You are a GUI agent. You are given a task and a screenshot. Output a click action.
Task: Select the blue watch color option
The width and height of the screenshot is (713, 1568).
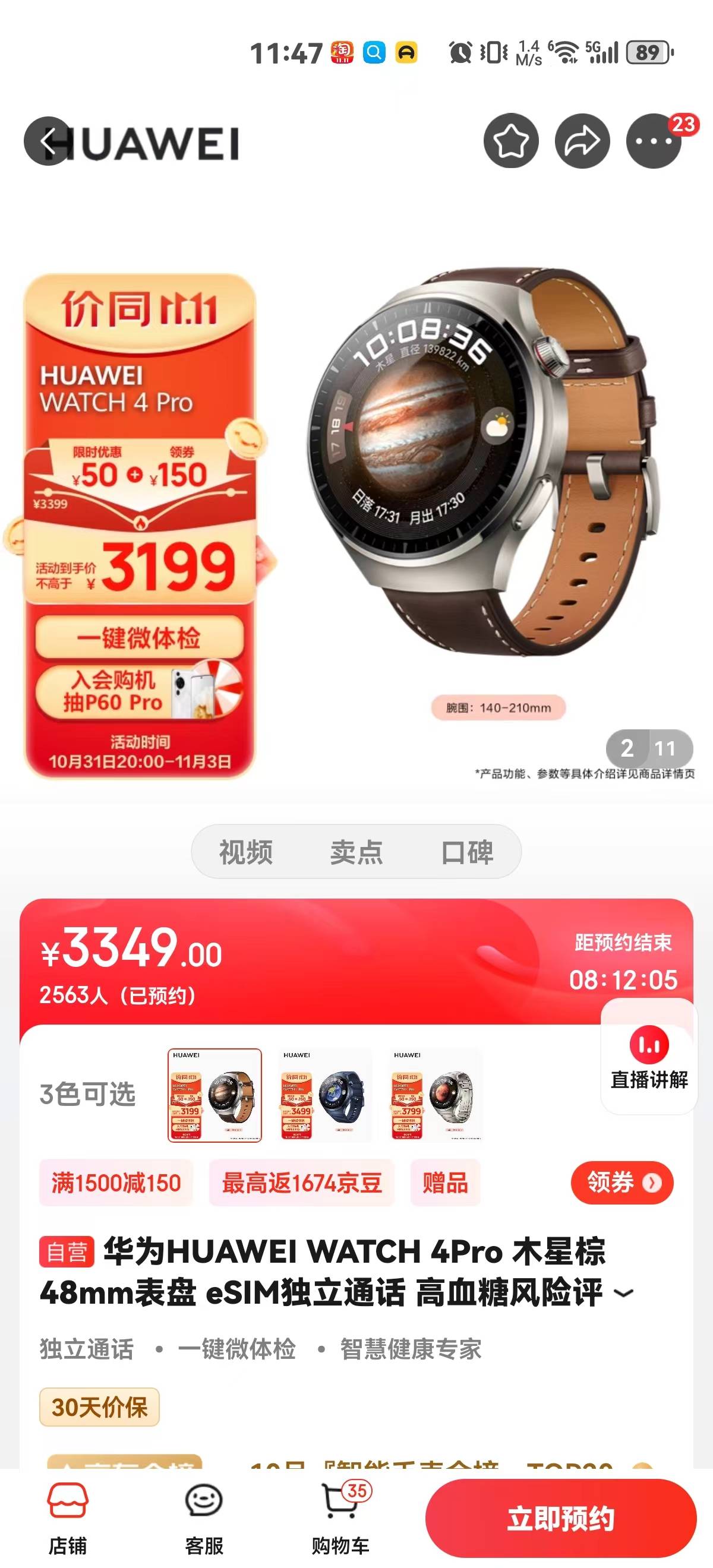pos(325,1095)
